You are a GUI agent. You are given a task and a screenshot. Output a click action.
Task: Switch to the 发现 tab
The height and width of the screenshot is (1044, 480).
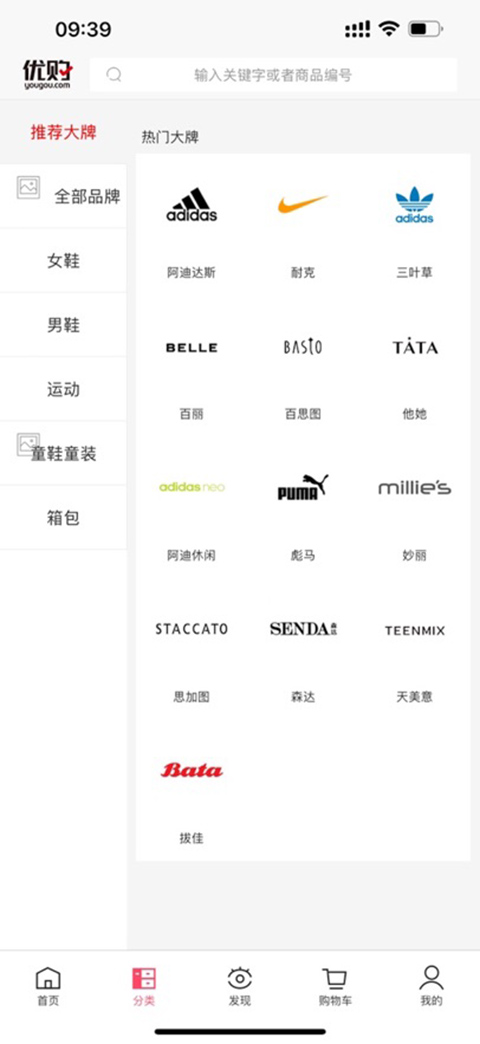pyautogui.click(x=240, y=987)
